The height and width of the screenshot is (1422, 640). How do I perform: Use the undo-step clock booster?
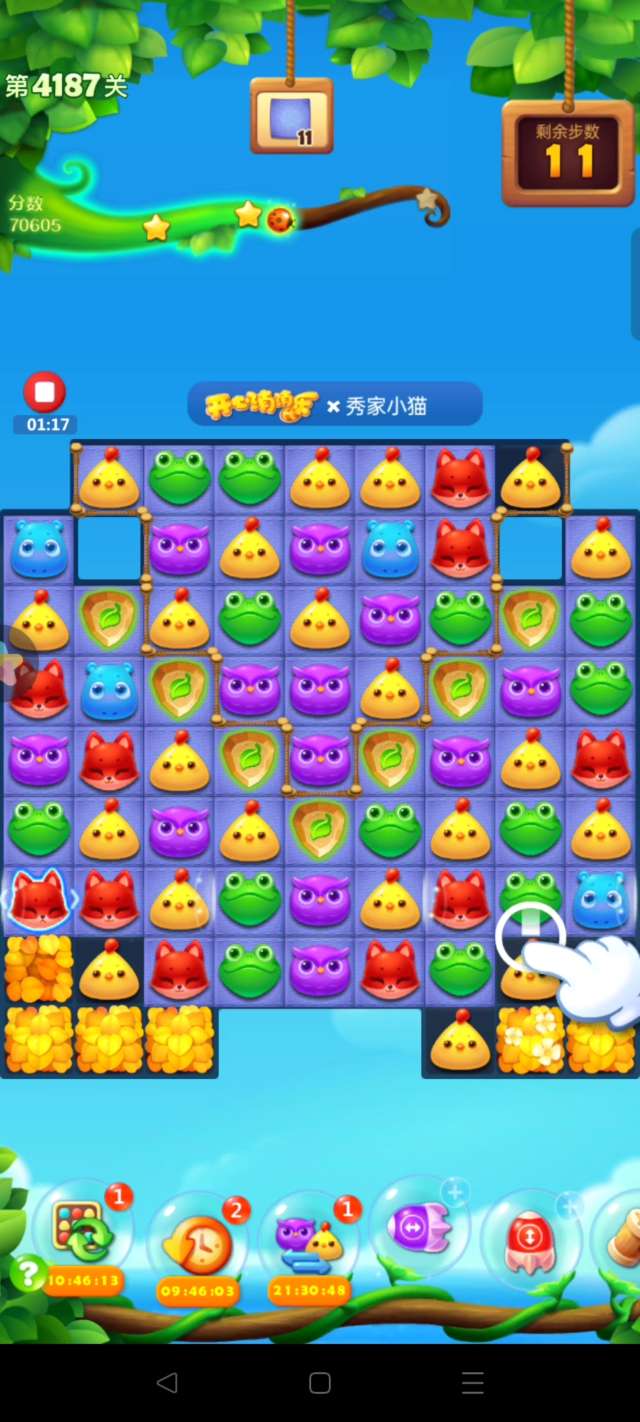coord(200,1243)
